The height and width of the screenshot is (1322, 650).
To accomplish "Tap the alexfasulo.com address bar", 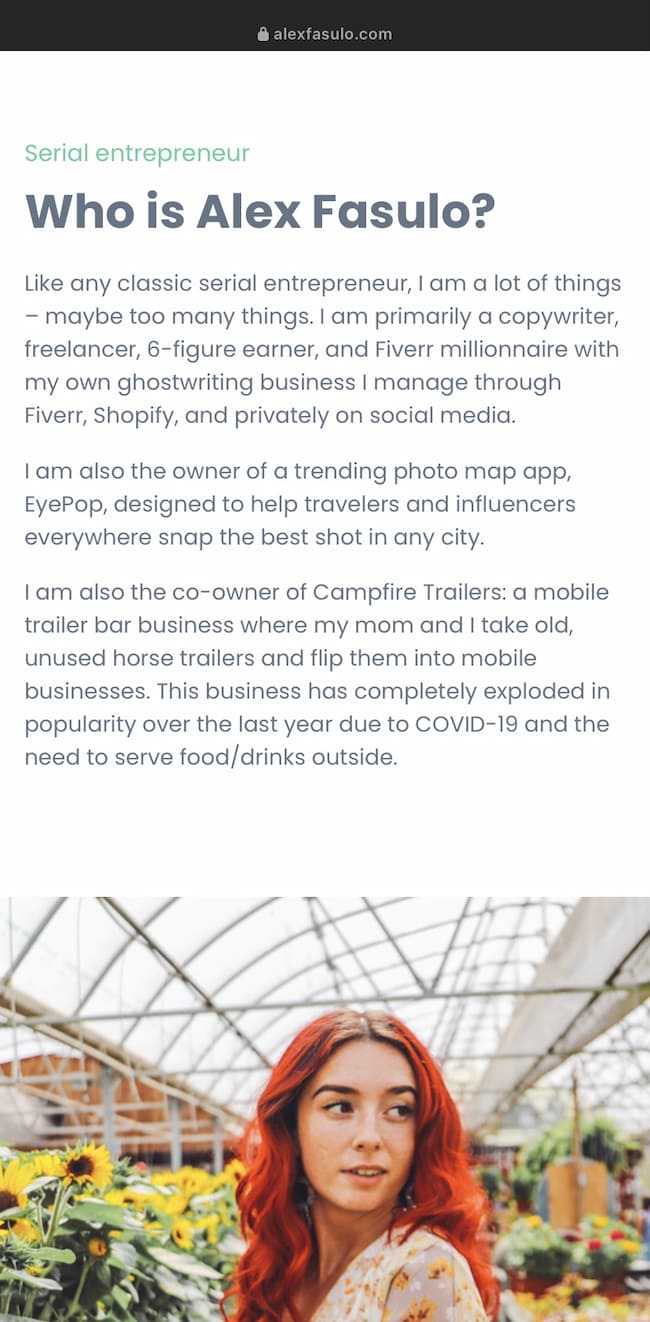I will [x=325, y=34].
